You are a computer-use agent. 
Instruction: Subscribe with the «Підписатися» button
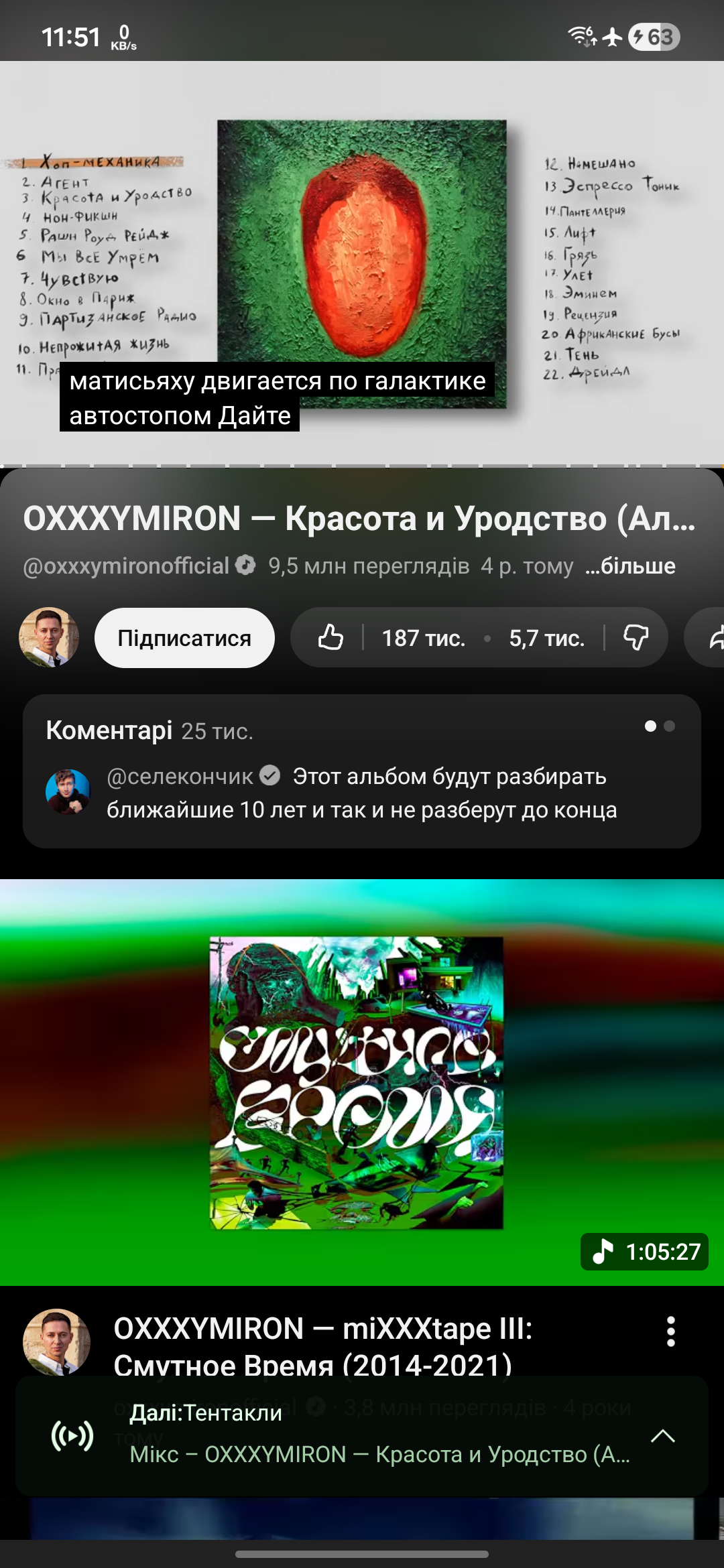coord(184,638)
